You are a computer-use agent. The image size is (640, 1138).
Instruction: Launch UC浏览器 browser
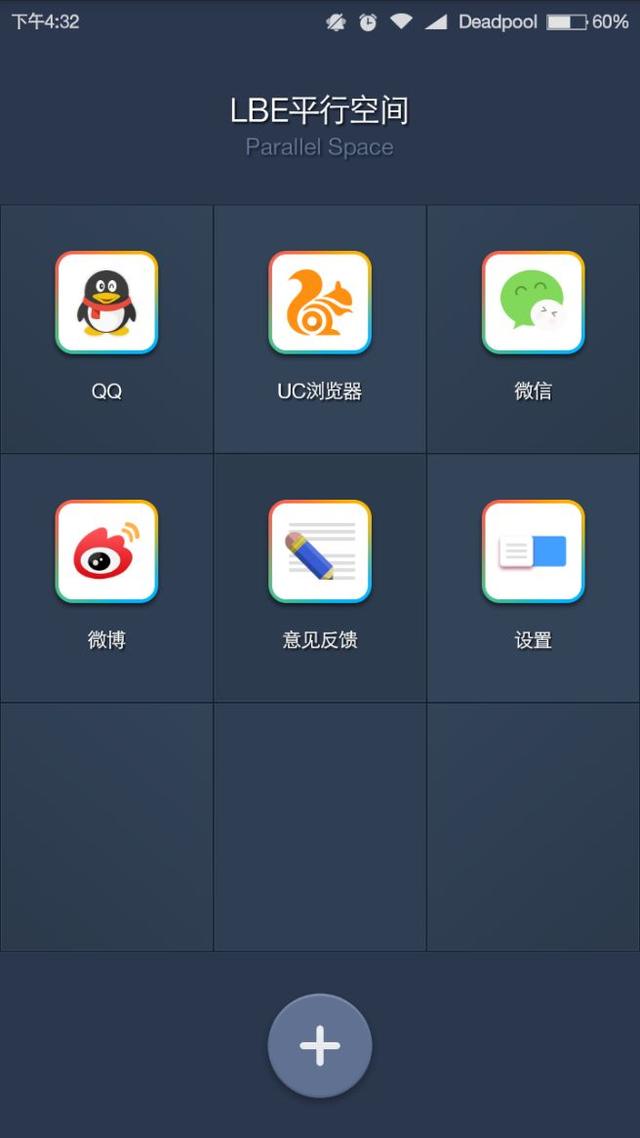pyautogui.click(x=320, y=303)
